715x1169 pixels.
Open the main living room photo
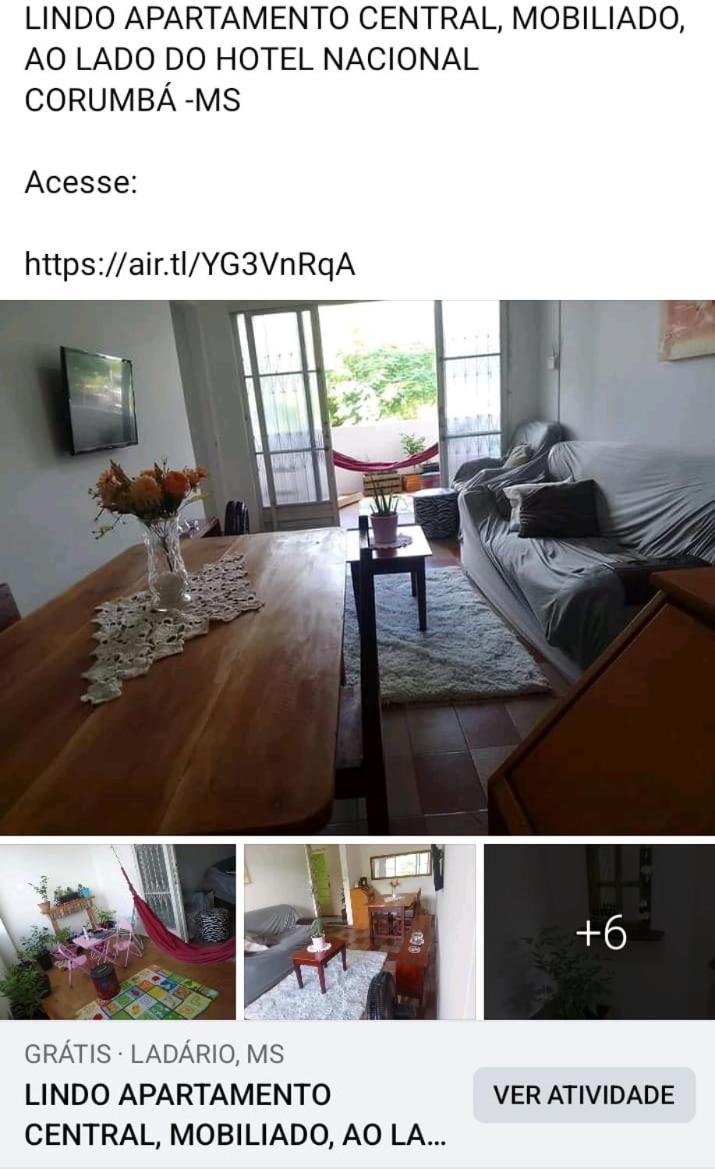[357, 567]
